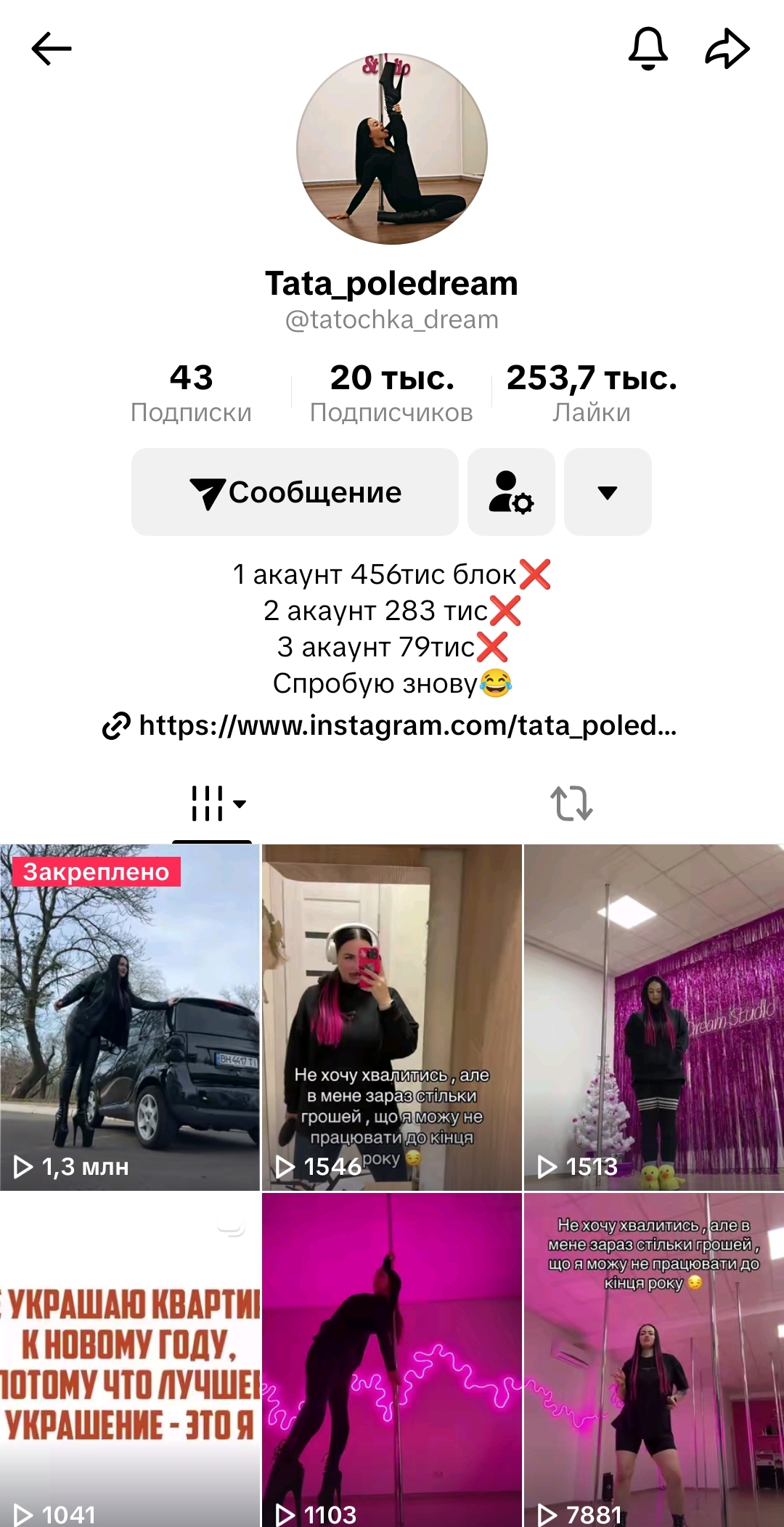
Task: Open the video with 1041 views
Action: click(x=130, y=1360)
